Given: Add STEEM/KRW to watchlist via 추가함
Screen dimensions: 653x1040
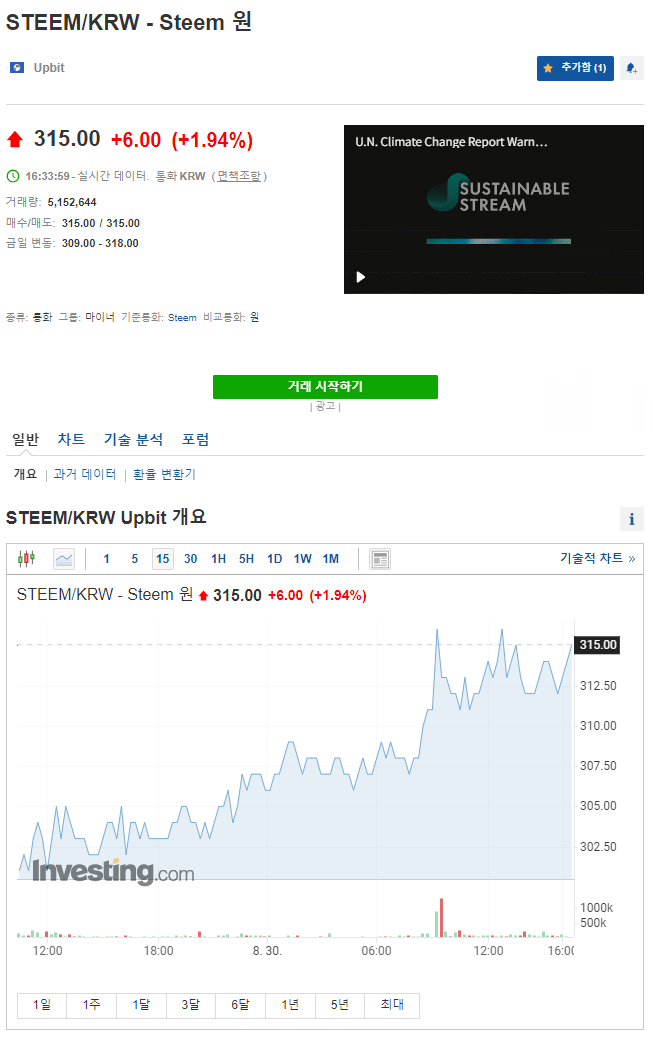Looking at the screenshot, I should pyautogui.click(x=575, y=68).
